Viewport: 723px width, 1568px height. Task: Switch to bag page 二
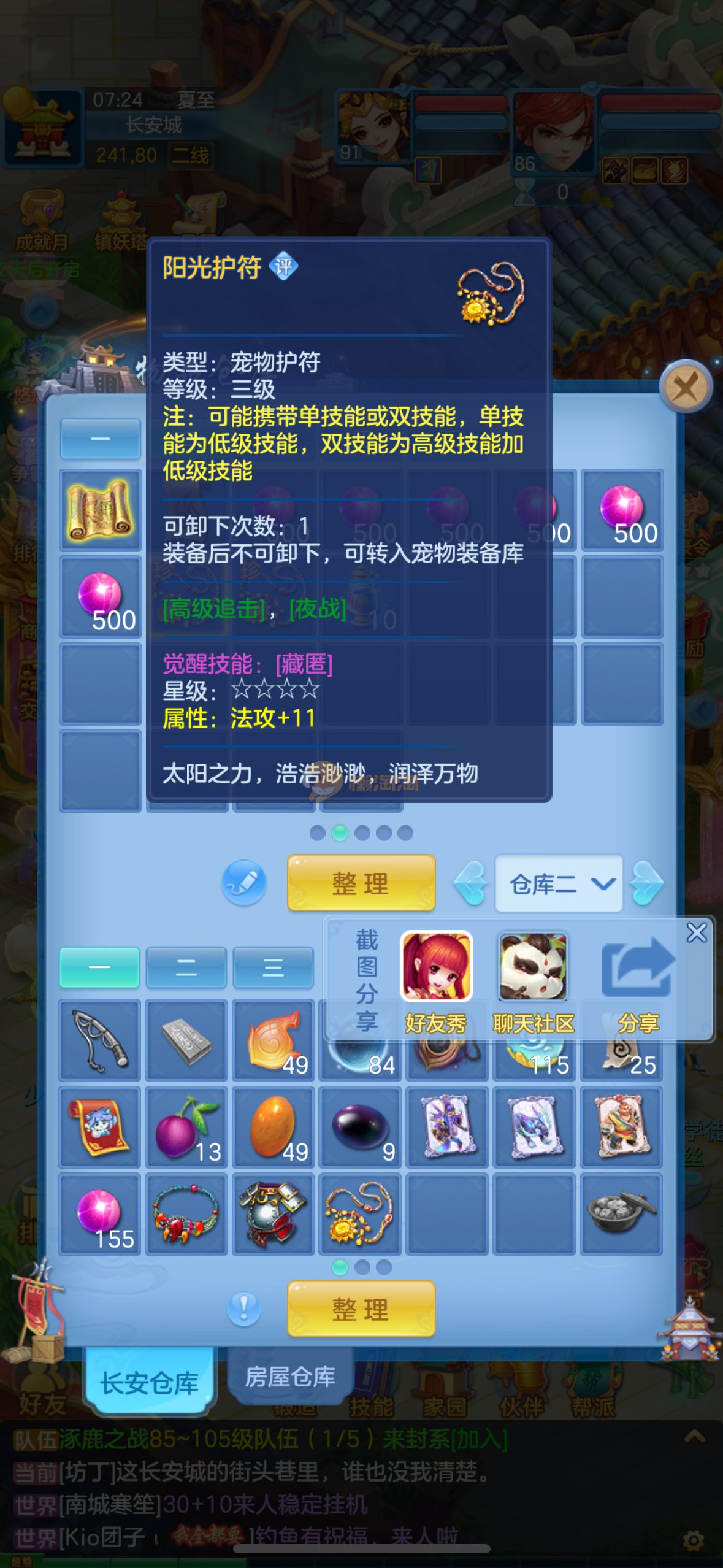[x=186, y=967]
